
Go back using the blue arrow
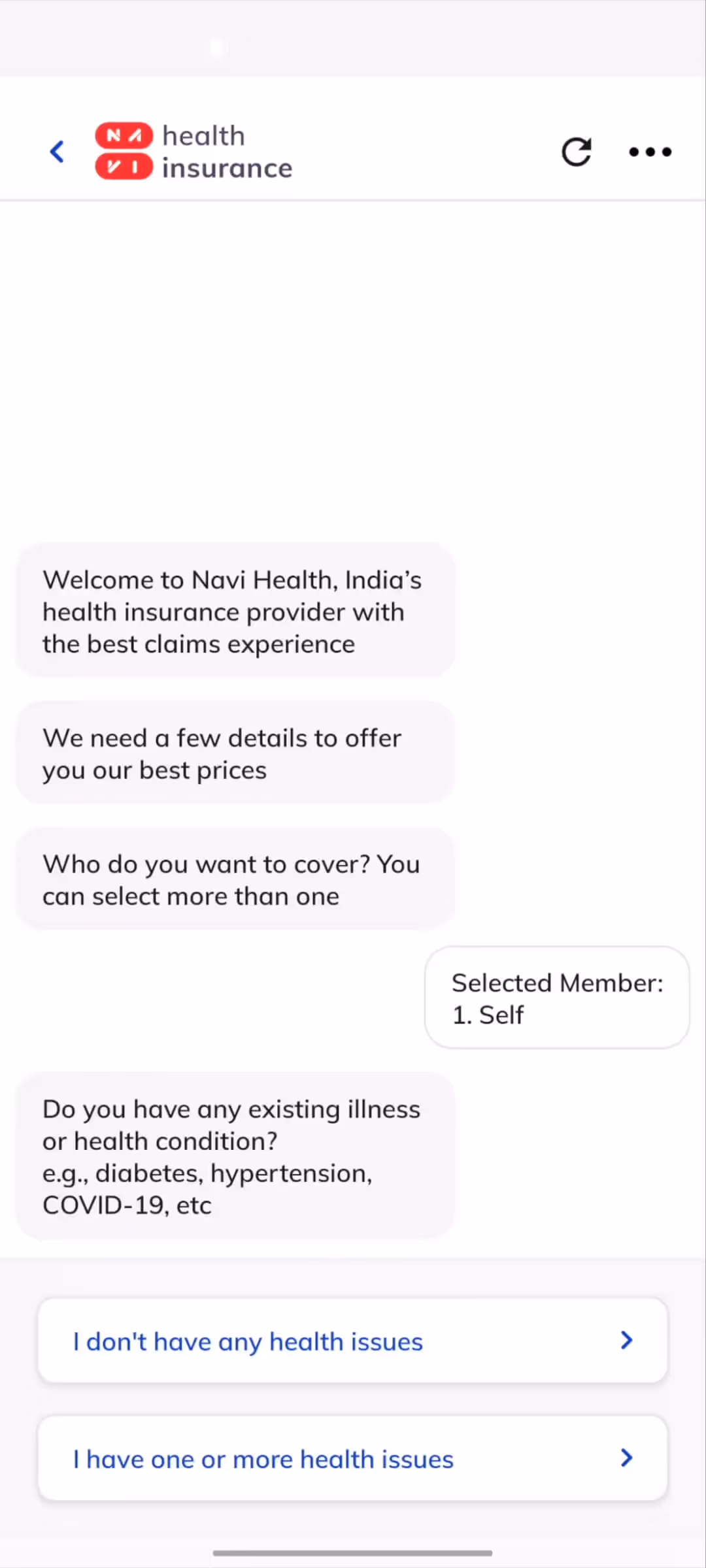pos(58,152)
